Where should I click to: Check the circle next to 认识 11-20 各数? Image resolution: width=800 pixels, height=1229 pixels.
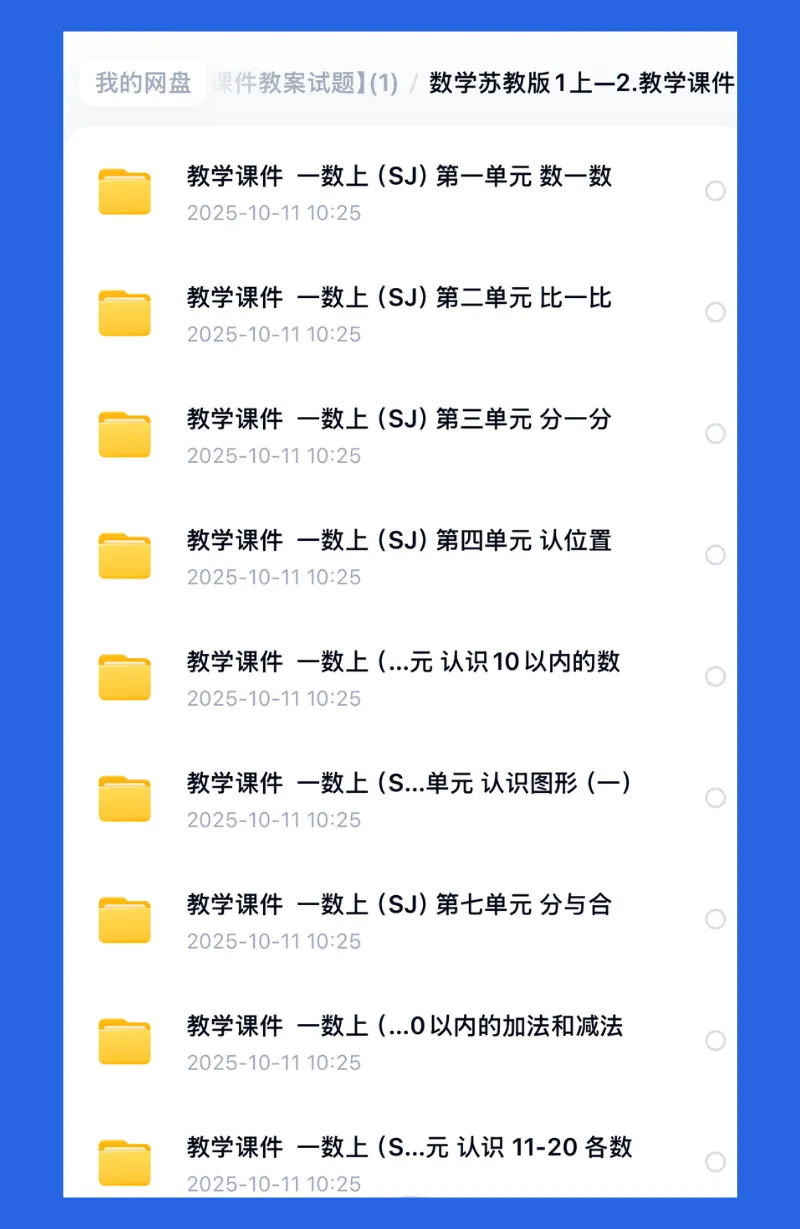pyautogui.click(x=715, y=1162)
